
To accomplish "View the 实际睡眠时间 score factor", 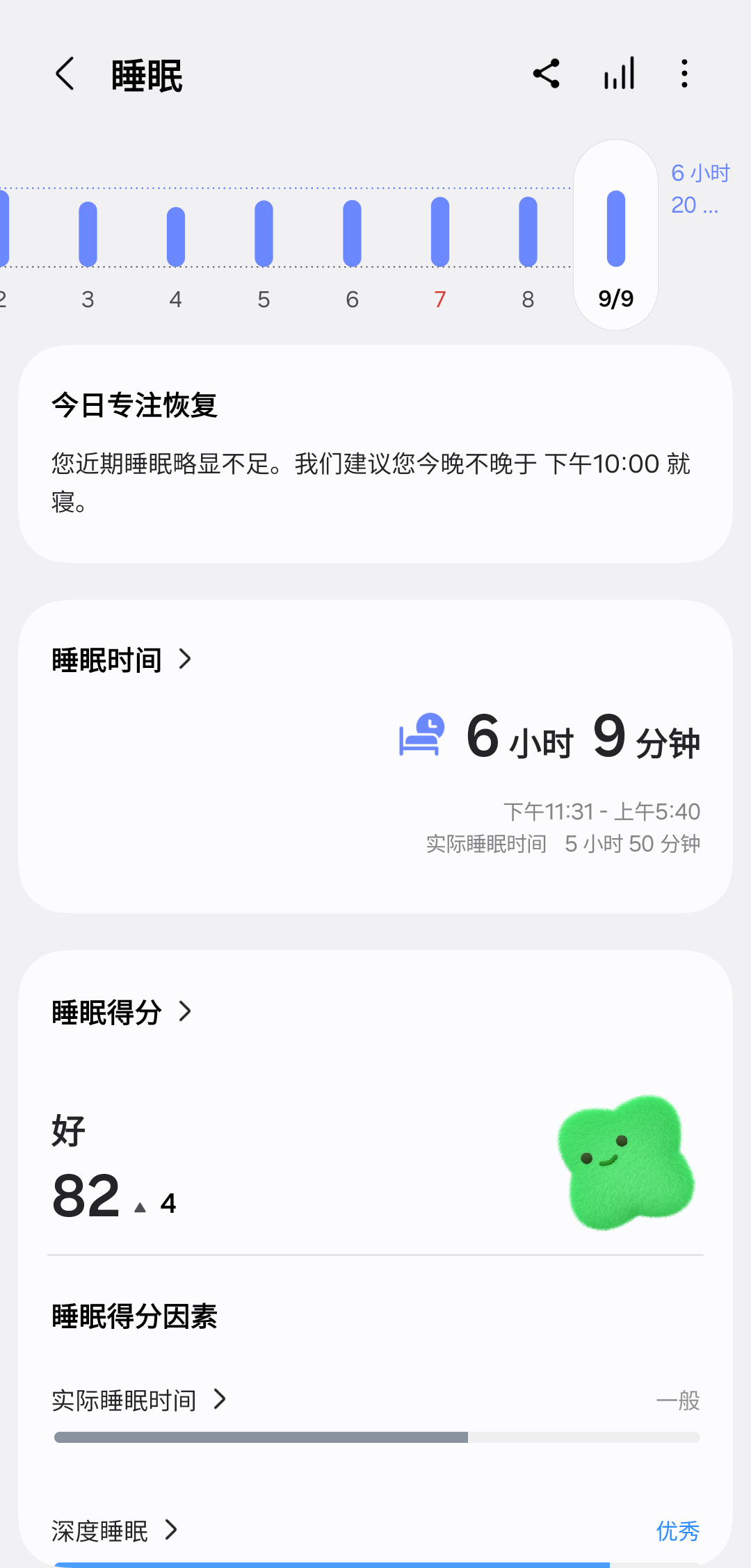I will coord(139,1400).
